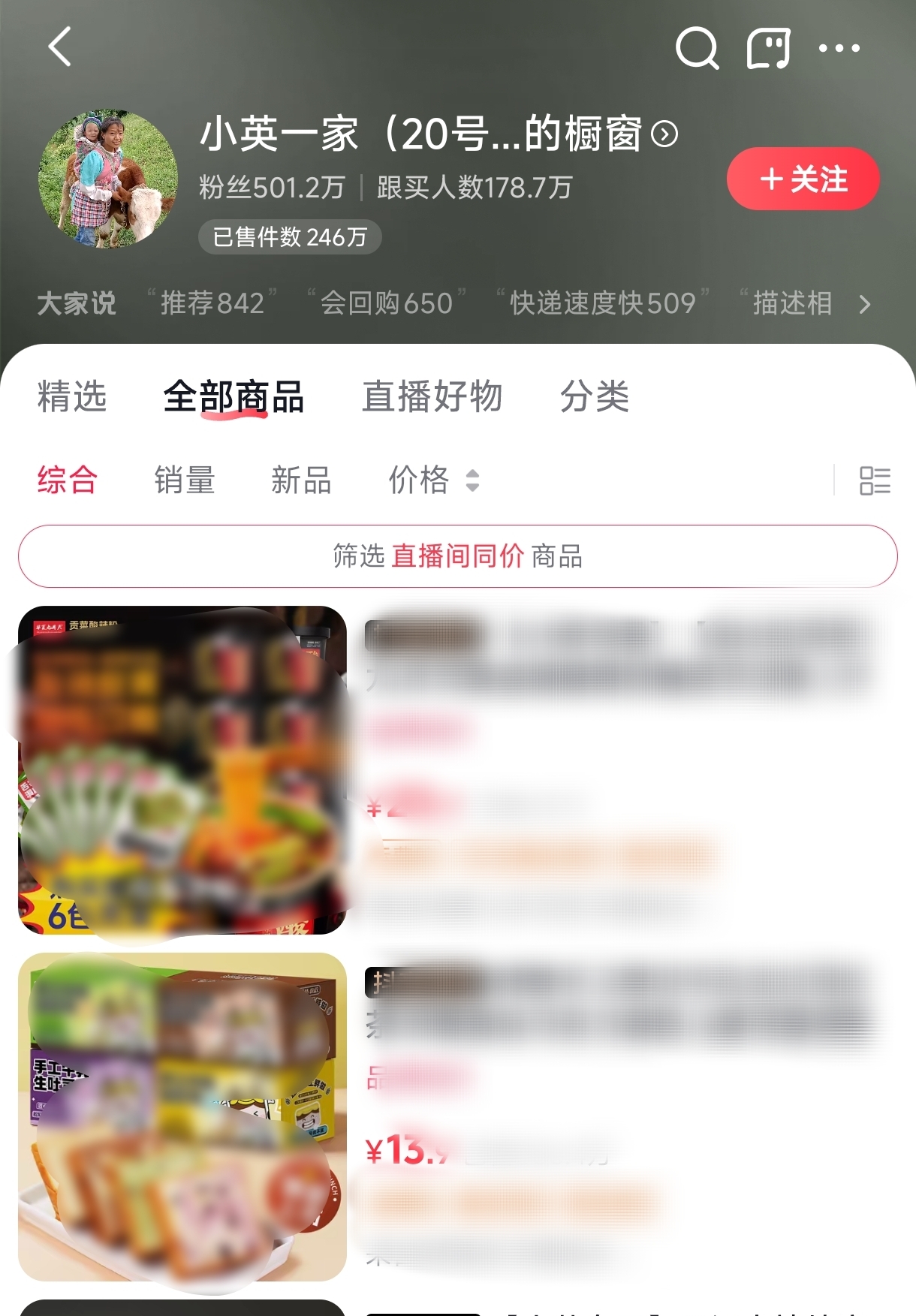Viewport: 916px width, 1316px height.
Task: Sort products by 综合
Action: click(68, 480)
